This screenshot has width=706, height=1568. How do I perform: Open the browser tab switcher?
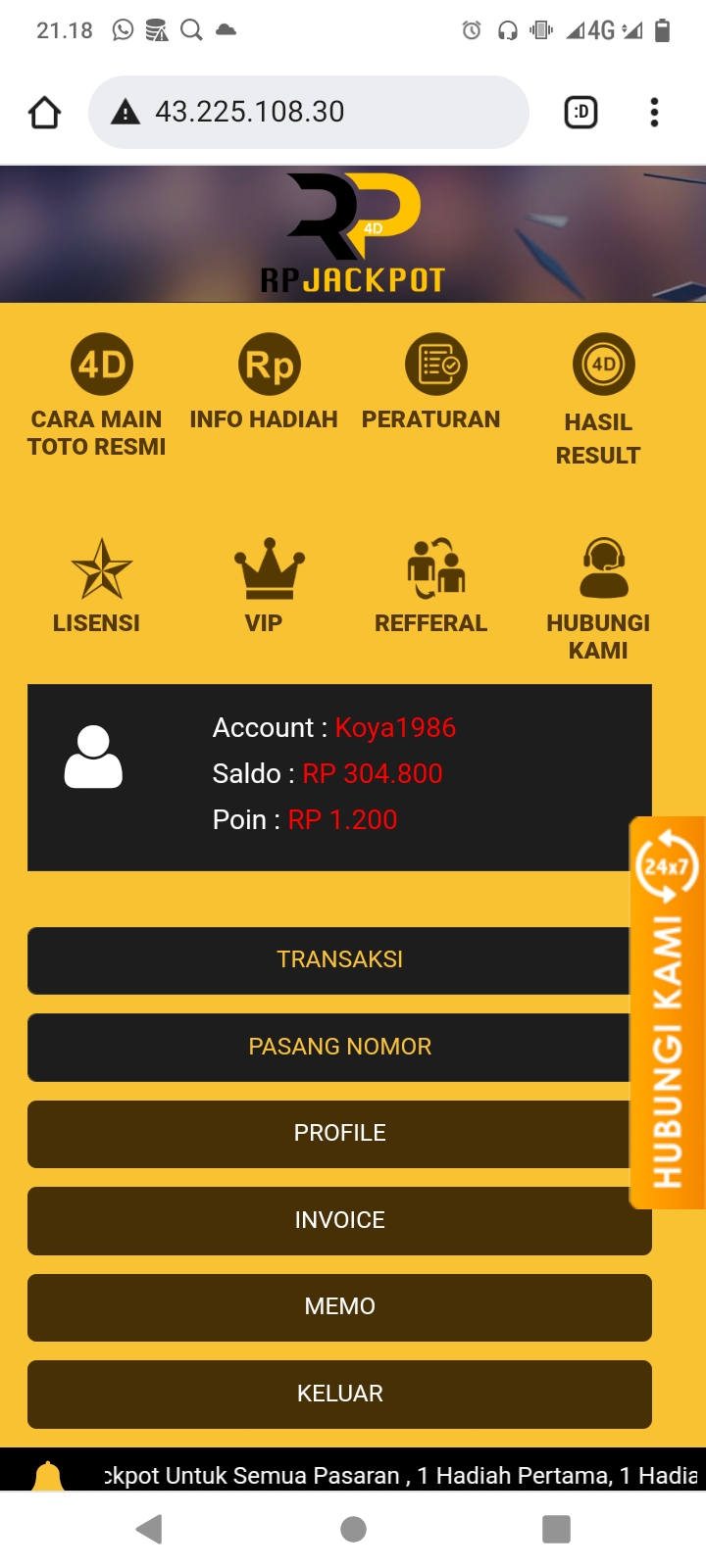(x=581, y=113)
